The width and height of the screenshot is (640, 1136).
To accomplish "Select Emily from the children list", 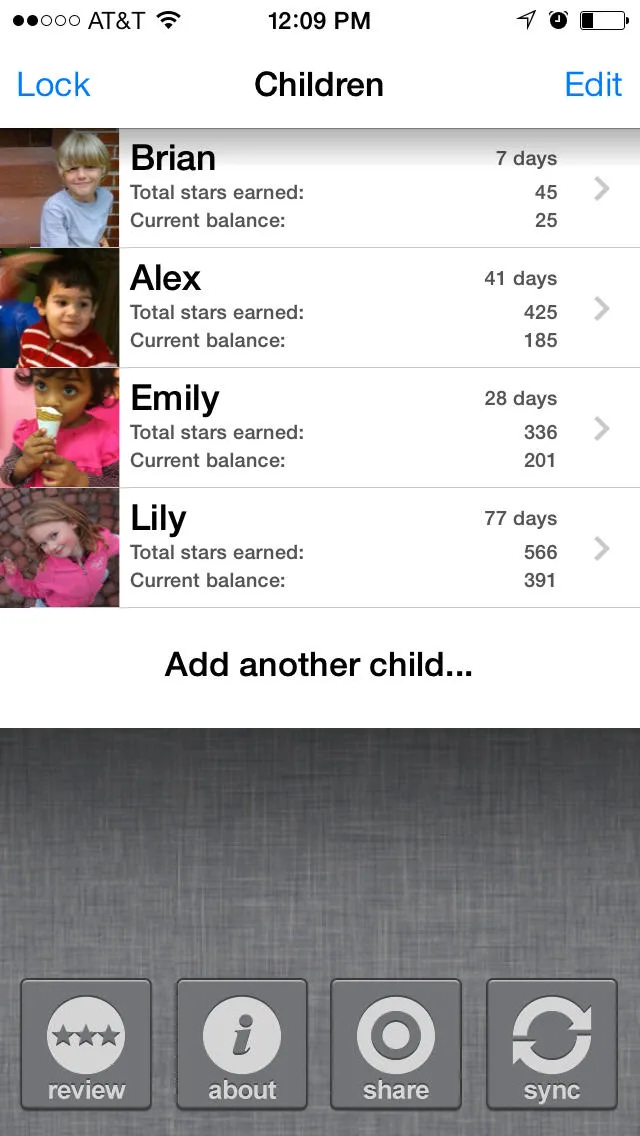I will (x=320, y=428).
